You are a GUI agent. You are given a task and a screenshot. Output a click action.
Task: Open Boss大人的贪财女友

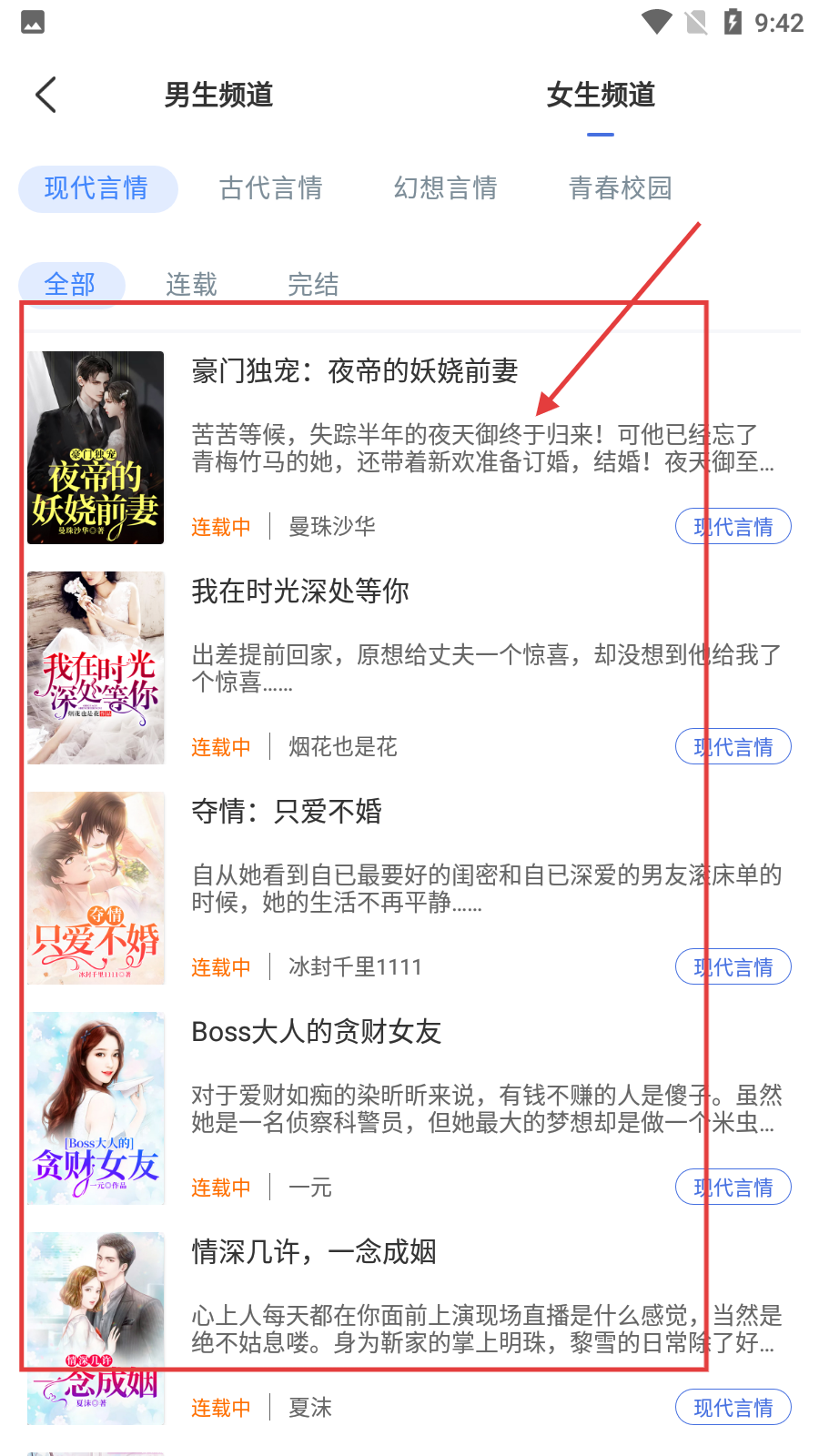(x=317, y=1032)
